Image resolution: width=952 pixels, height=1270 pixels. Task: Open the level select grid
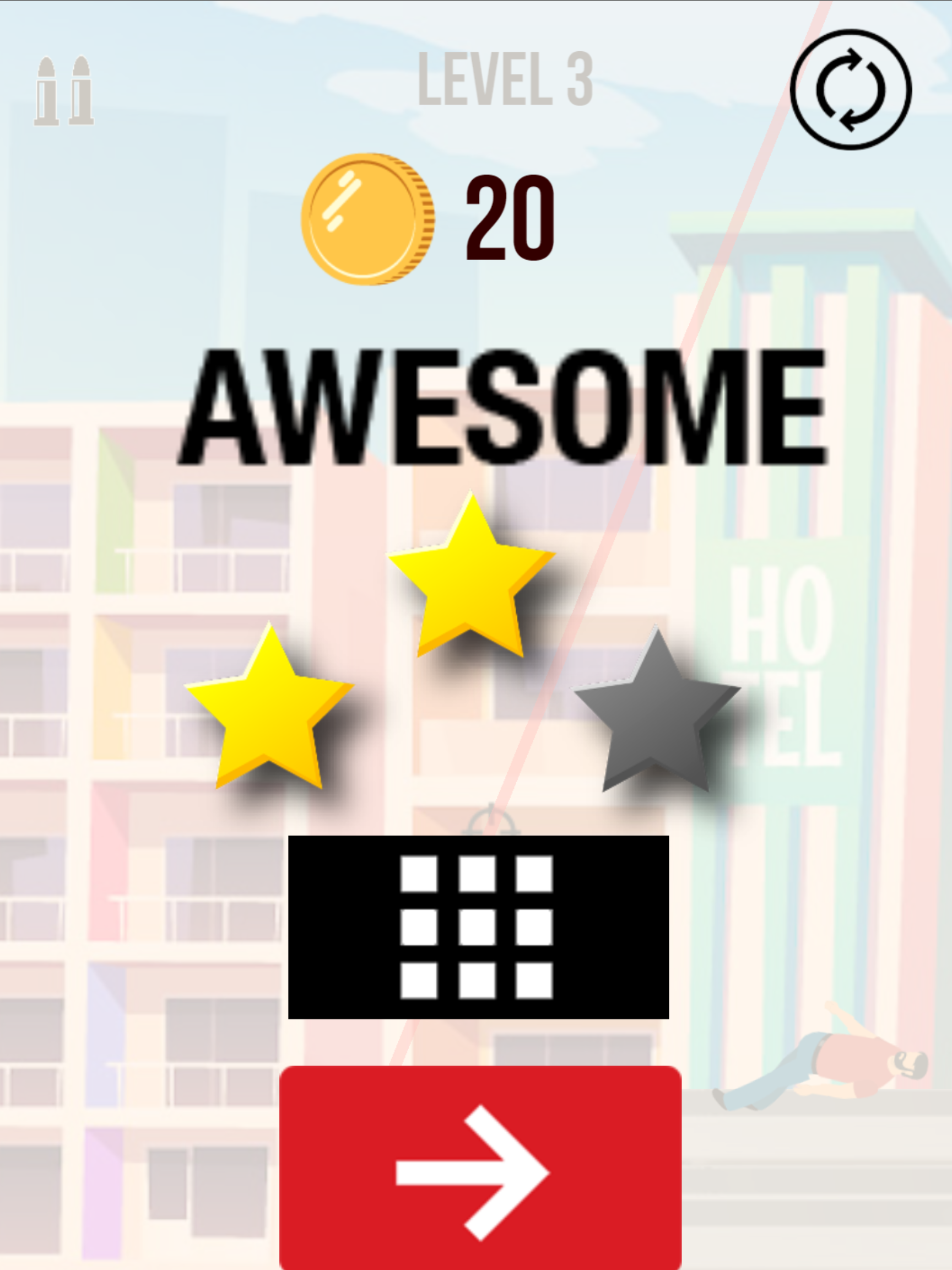coord(478,927)
